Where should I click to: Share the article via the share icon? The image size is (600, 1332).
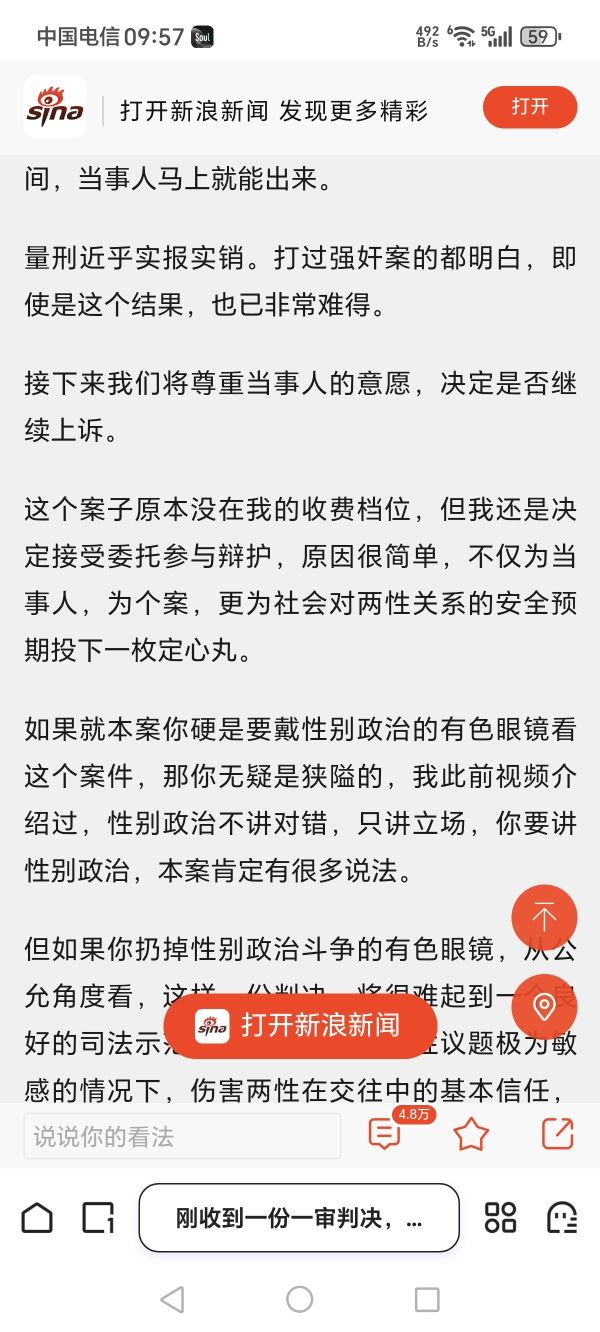[557, 1133]
